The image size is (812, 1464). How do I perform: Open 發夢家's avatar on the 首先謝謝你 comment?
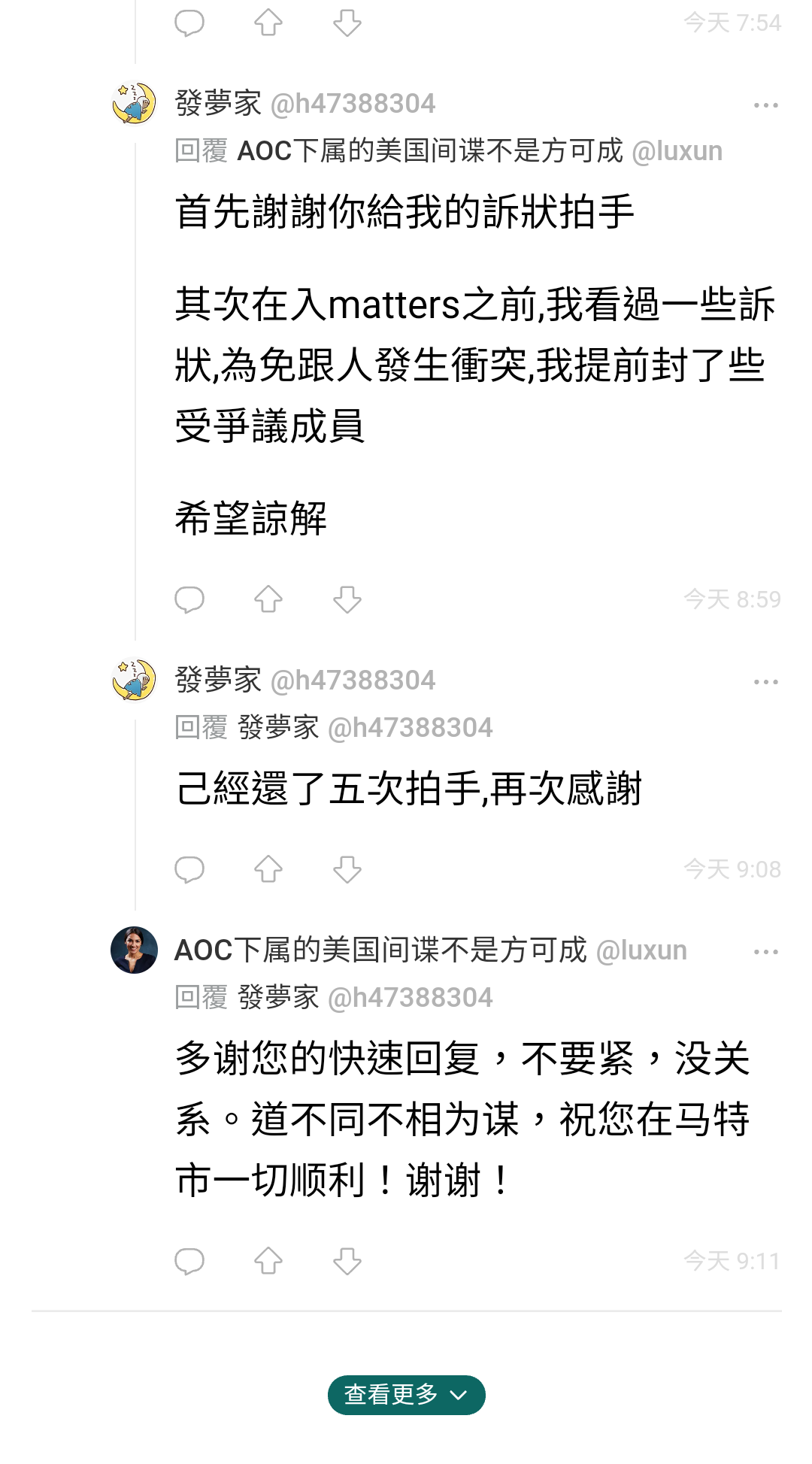coord(134,103)
